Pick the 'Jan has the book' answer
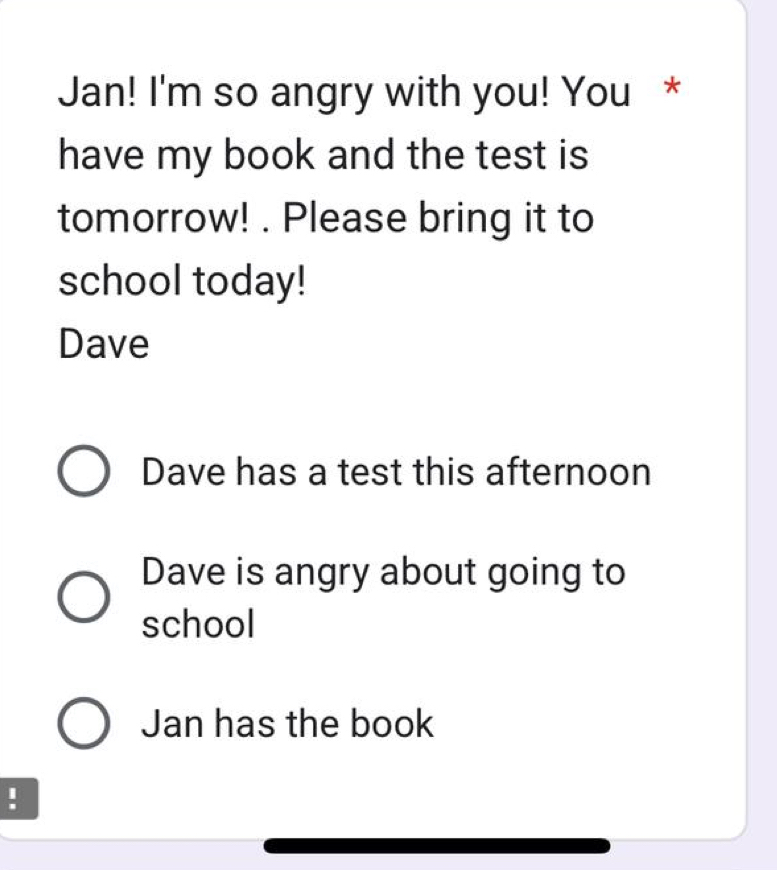Image resolution: width=777 pixels, height=870 pixels. 84,723
